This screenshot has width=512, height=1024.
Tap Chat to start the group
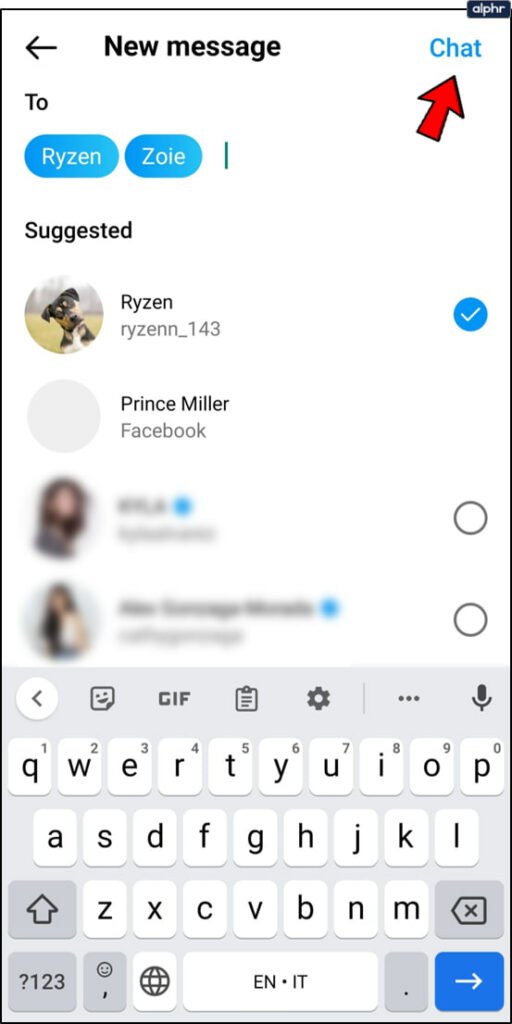point(455,48)
